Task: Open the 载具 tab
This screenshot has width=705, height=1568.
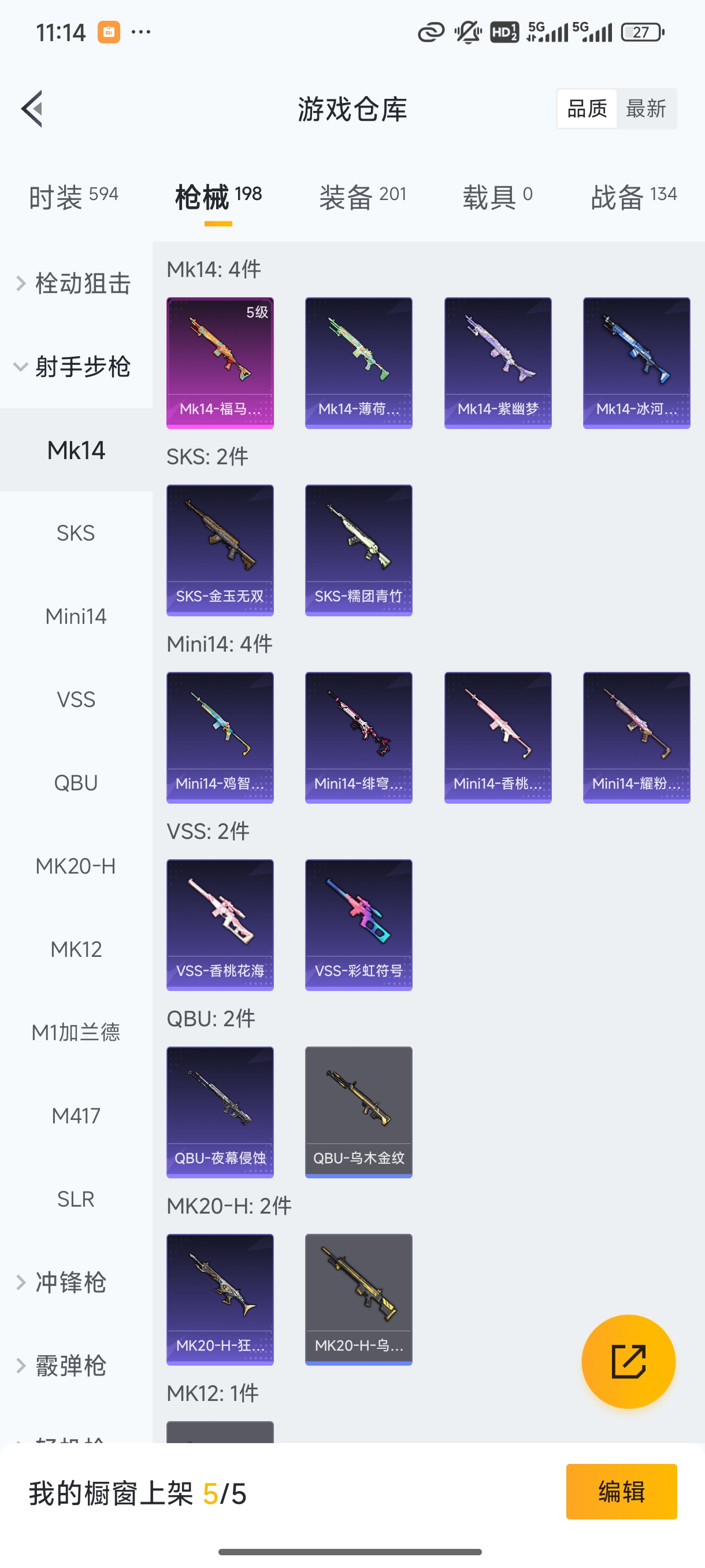Action: (497, 197)
